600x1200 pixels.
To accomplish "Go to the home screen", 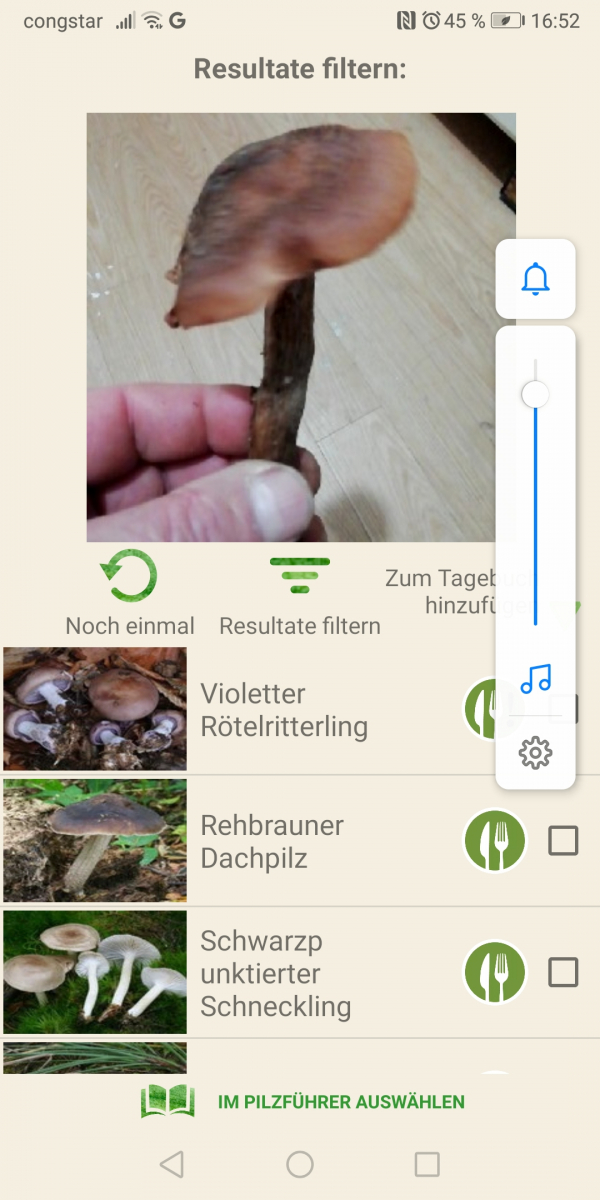I will coord(300,1163).
